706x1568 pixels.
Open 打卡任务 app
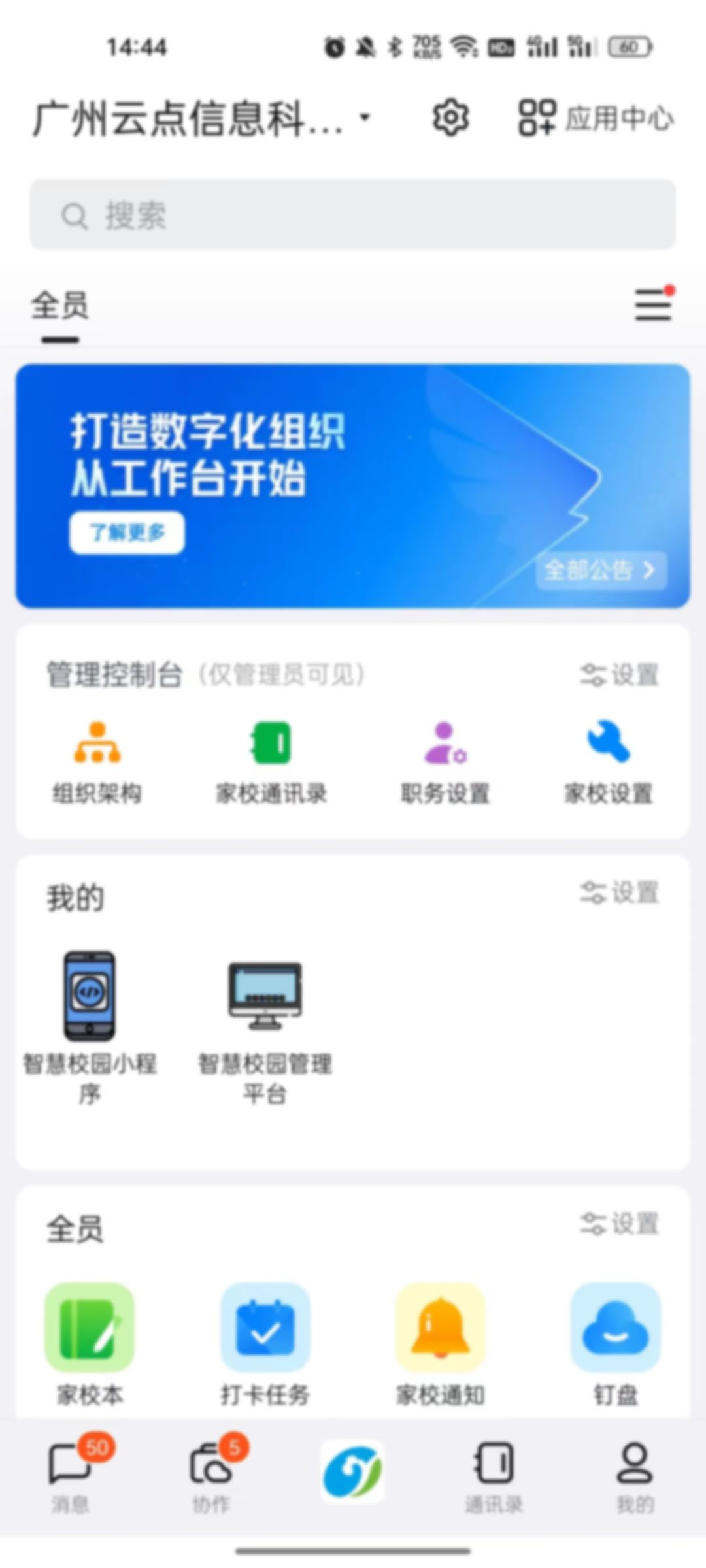tap(265, 1343)
